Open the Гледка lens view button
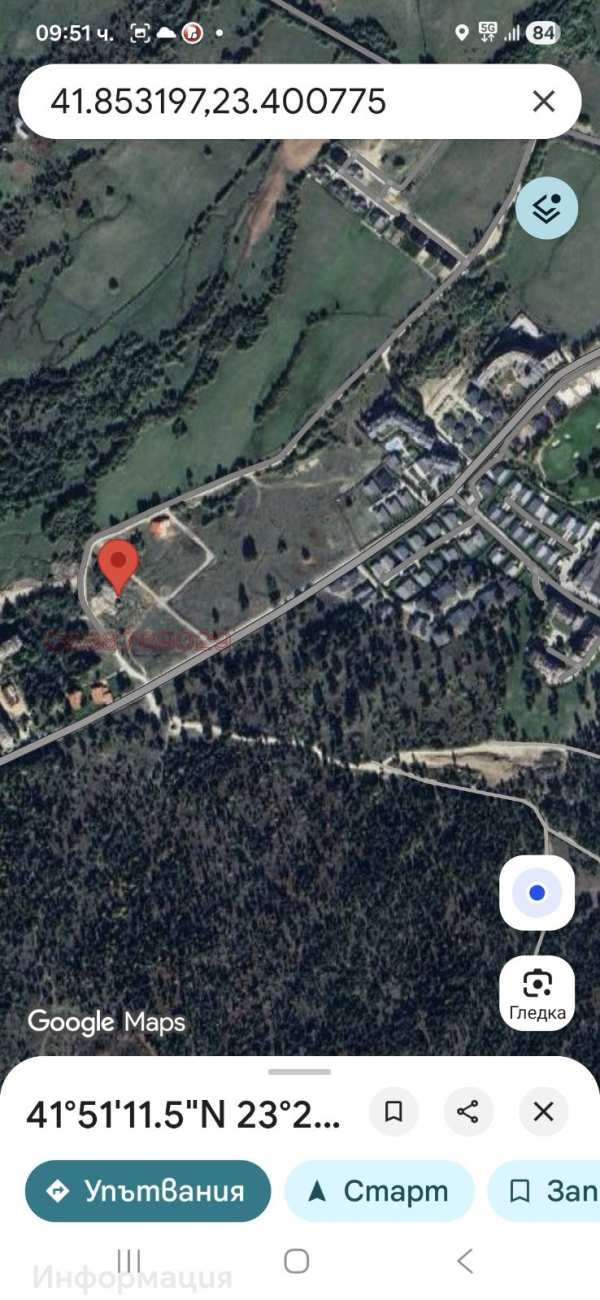Screen dimensions: 600x1300 click(x=537, y=993)
